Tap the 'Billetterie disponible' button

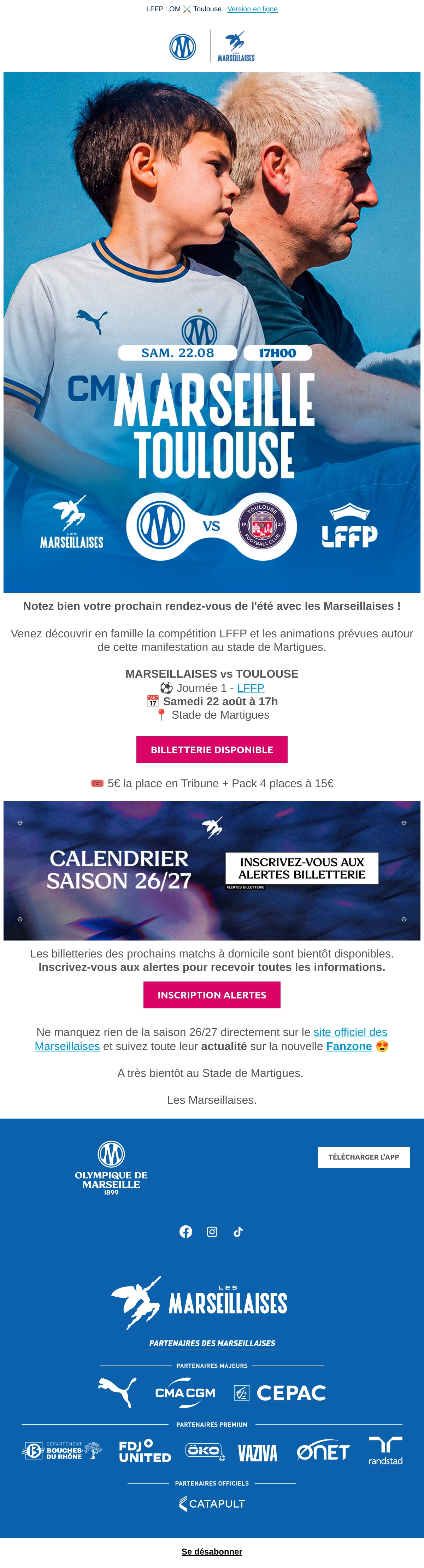coord(212,750)
